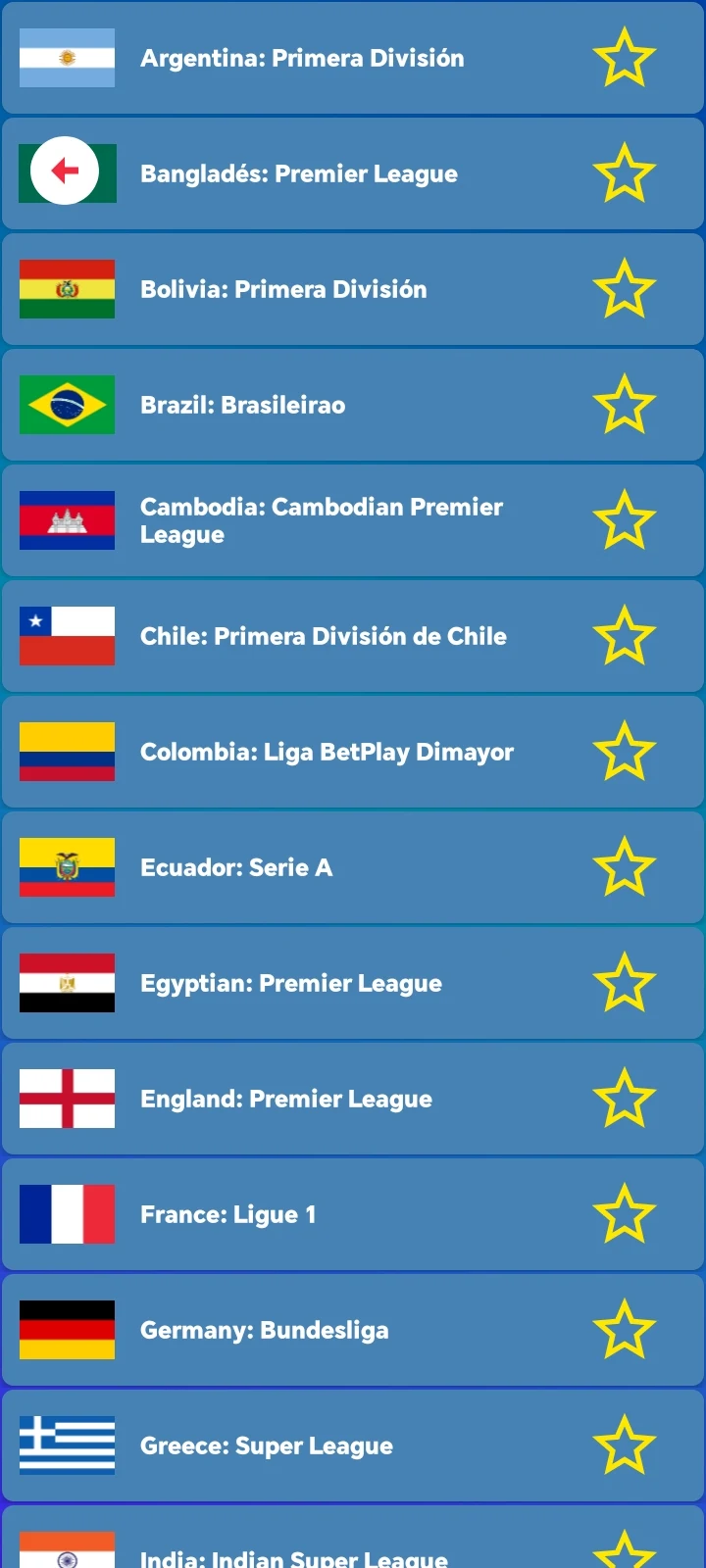Open Colombia: Liga BetPlay Dimayor

353,752
